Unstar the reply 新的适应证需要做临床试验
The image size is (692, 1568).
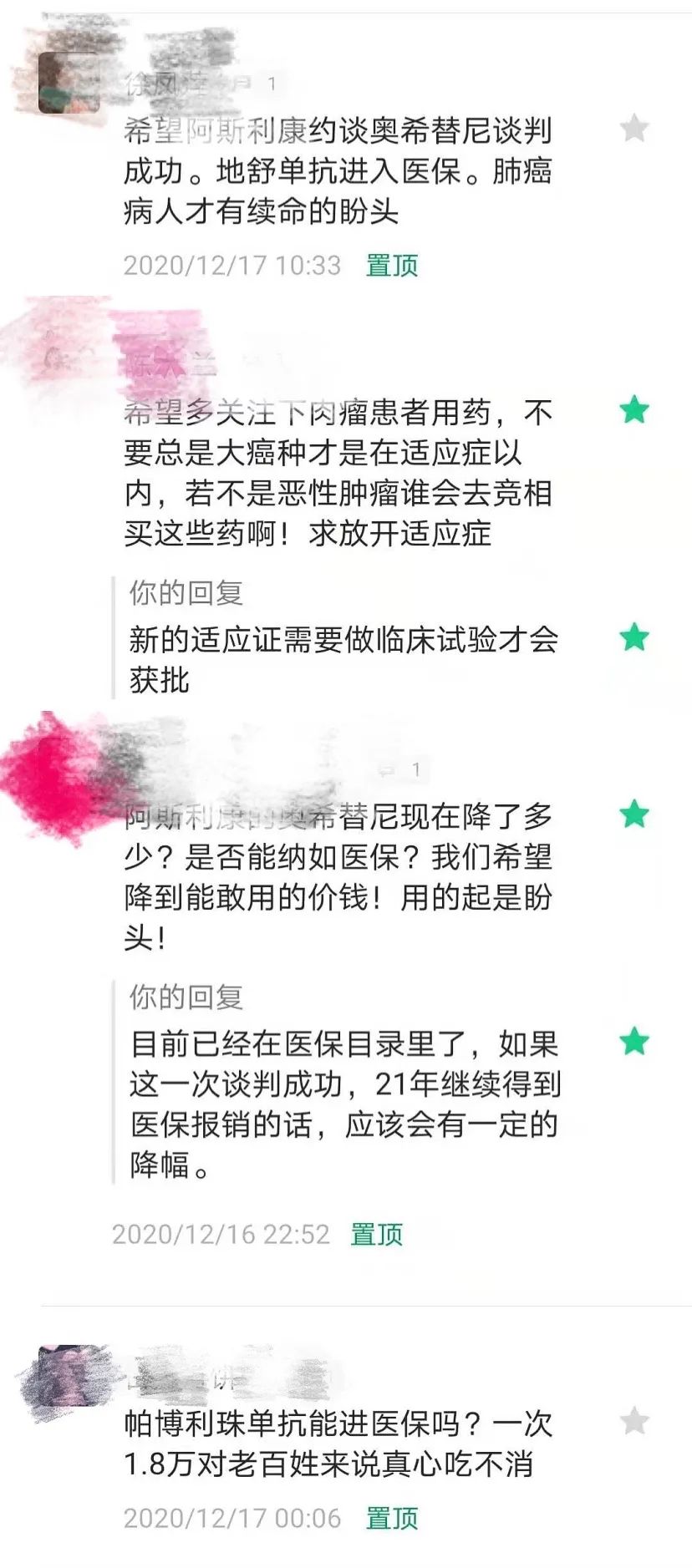pyautogui.click(x=634, y=637)
